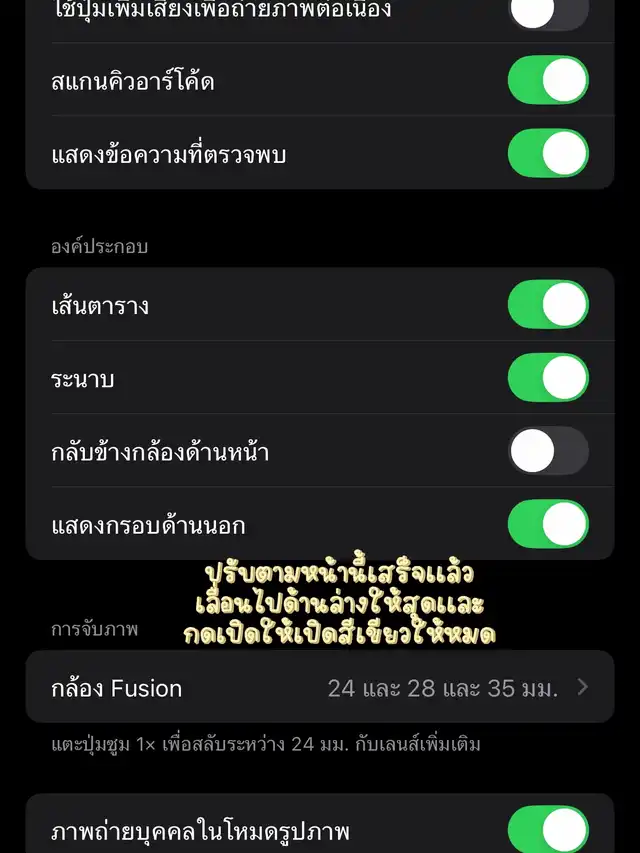Screen dimensions: 640x853
Task: Turn off แสดงกรอบด้านนอก switch
Action: 548,524
